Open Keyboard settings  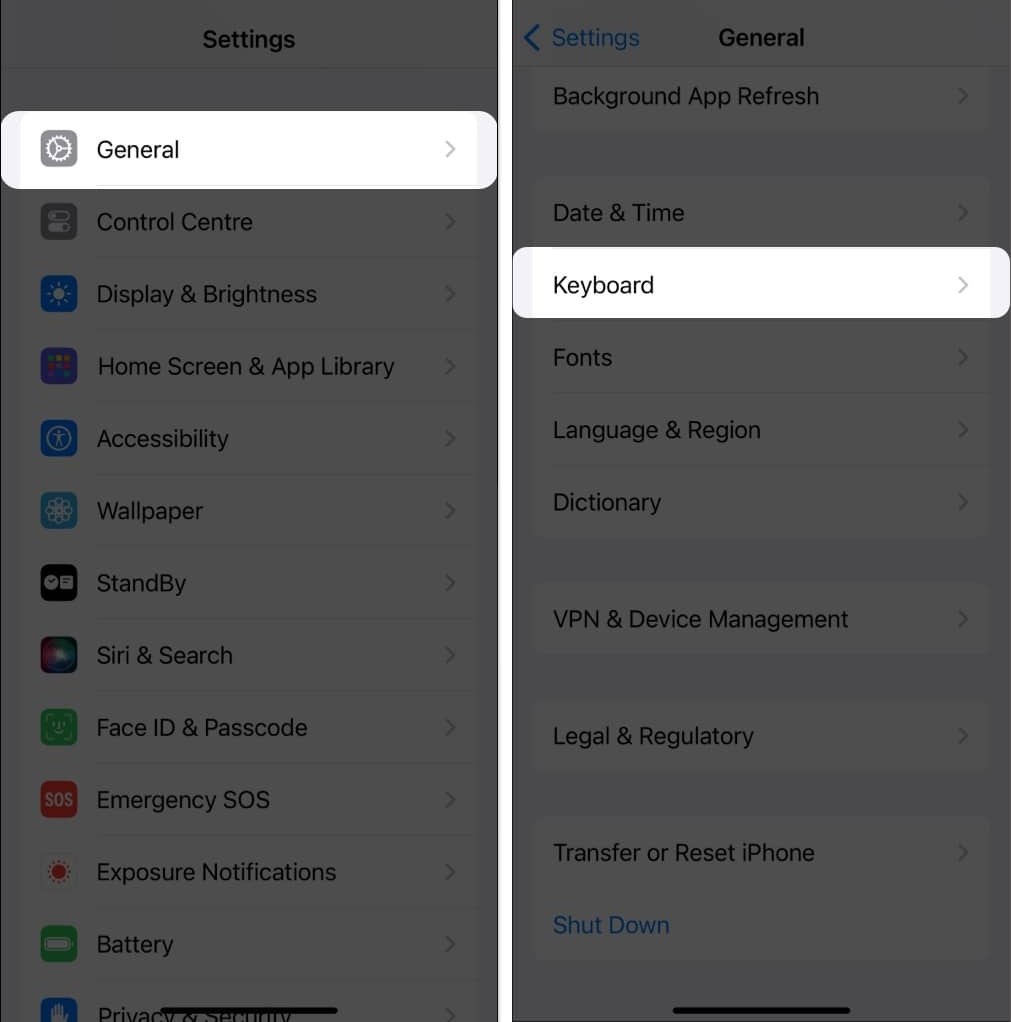[760, 285]
